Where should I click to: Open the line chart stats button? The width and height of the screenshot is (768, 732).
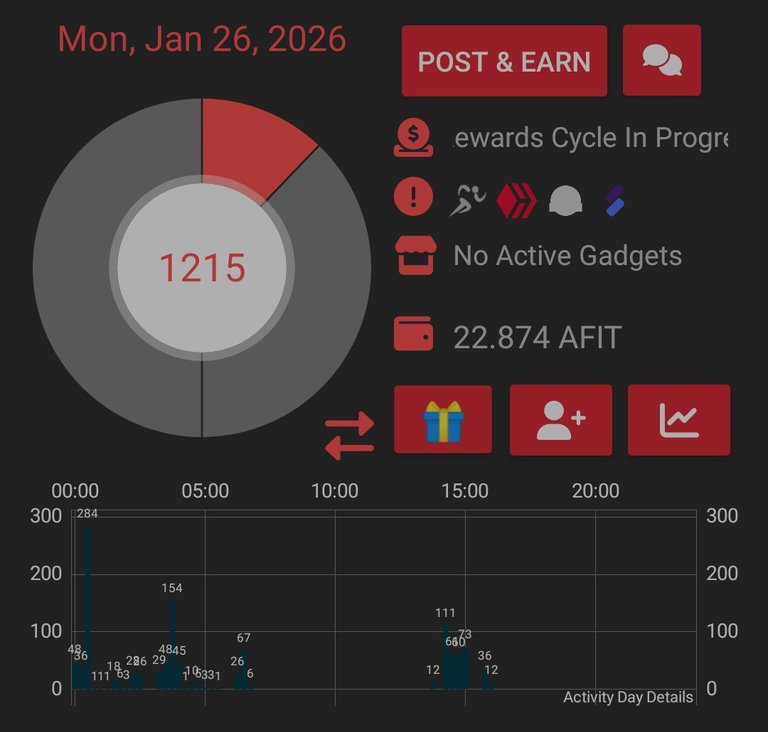[x=678, y=420]
